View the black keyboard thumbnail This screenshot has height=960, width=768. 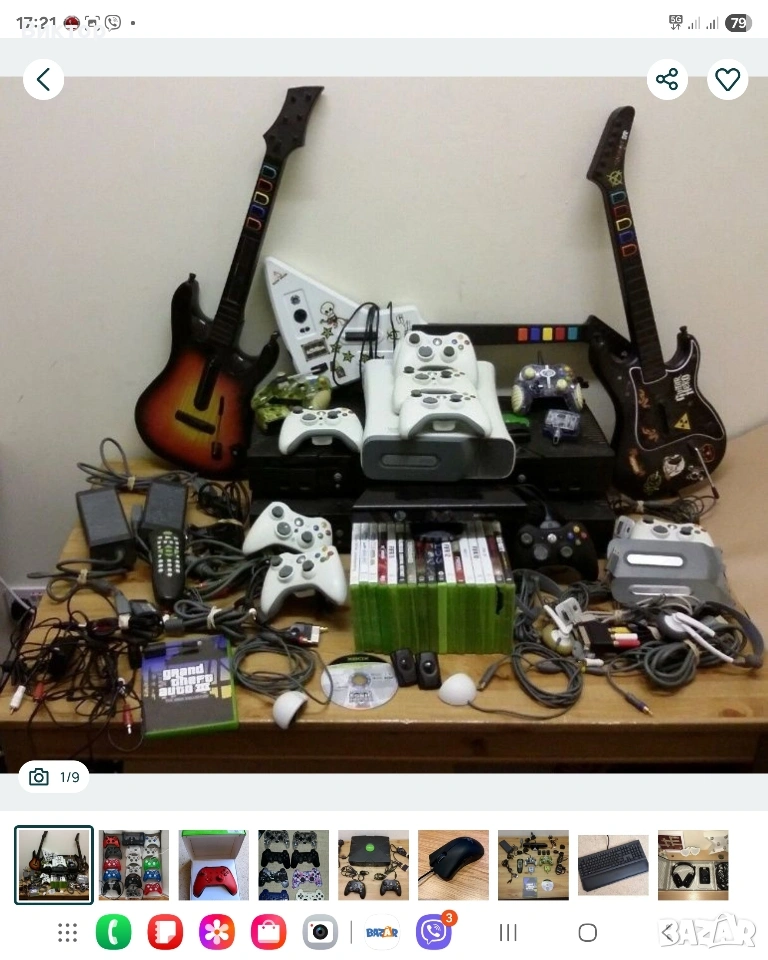click(x=613, y=865)
